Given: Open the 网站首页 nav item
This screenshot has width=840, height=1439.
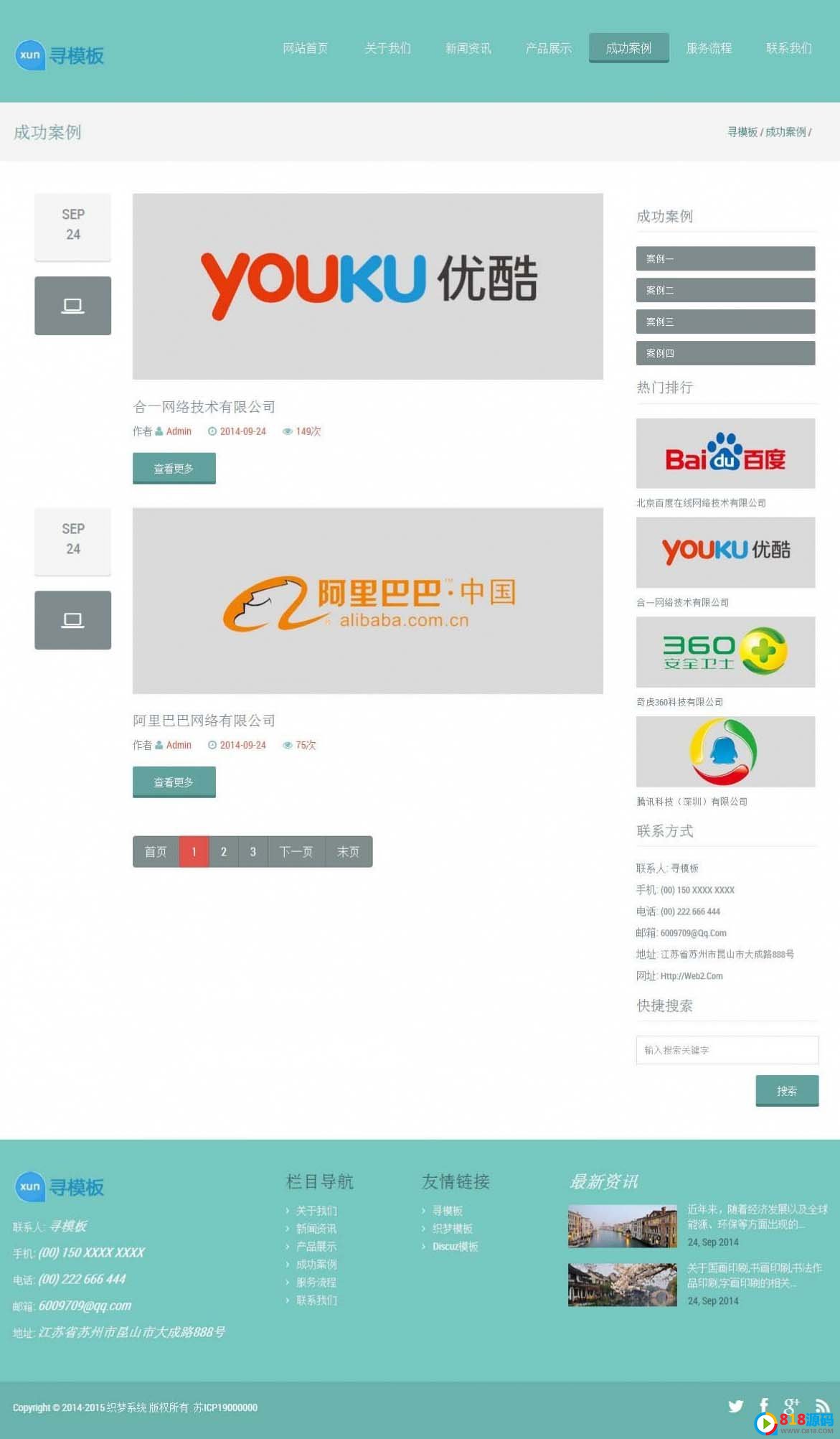Looking at the screenshot, I should [x=306, y=48].
